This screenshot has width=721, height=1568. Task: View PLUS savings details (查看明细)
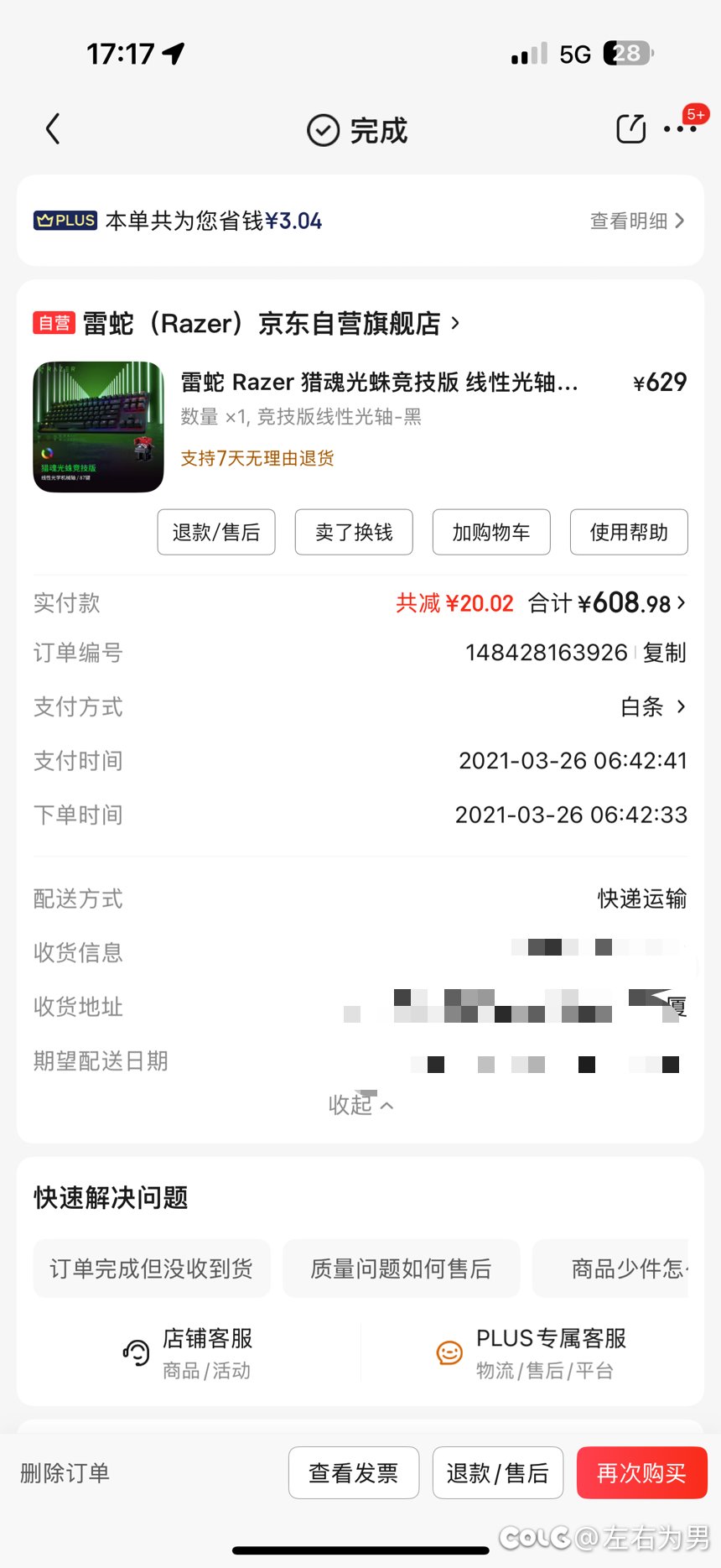(x=637, y=221)
